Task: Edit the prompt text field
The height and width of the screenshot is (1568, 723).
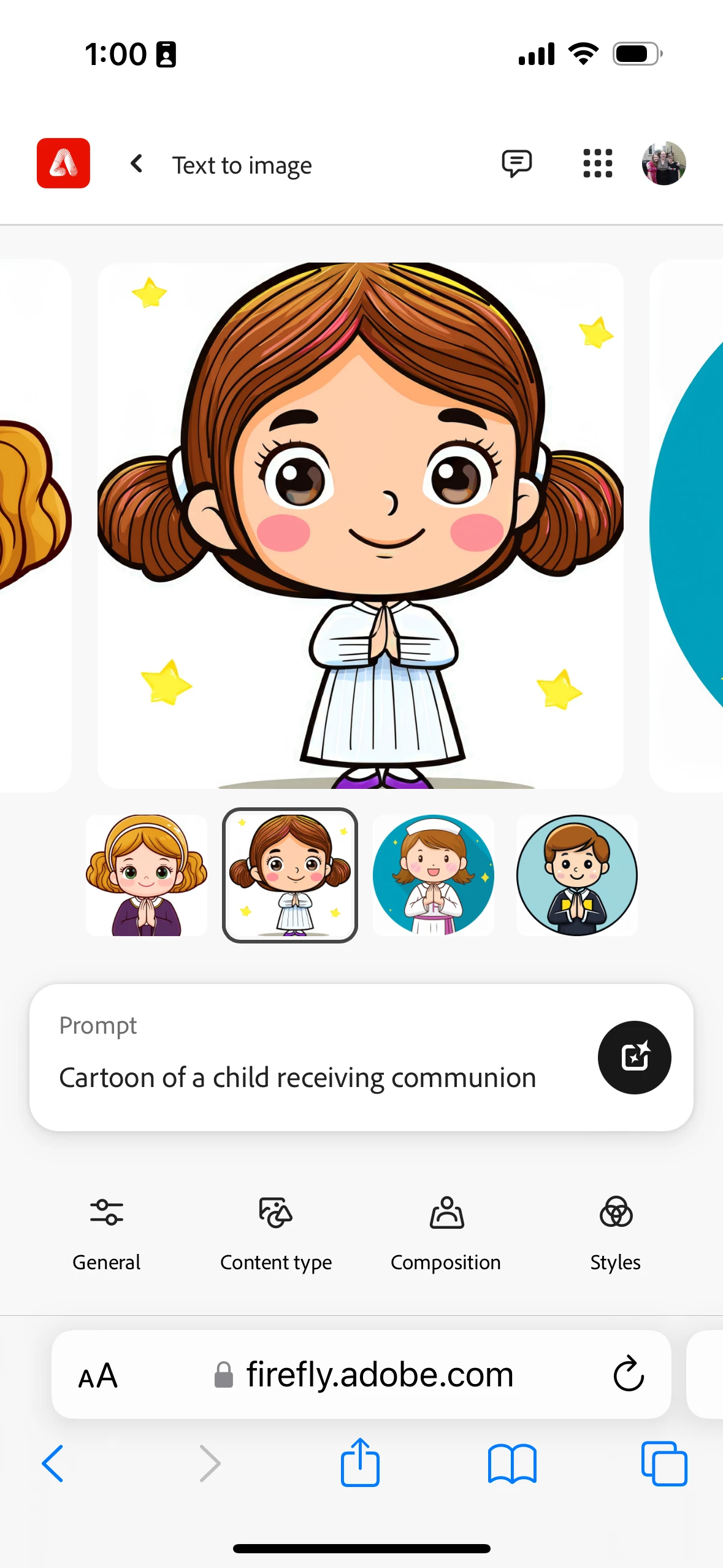Action: coord(298,1078)
